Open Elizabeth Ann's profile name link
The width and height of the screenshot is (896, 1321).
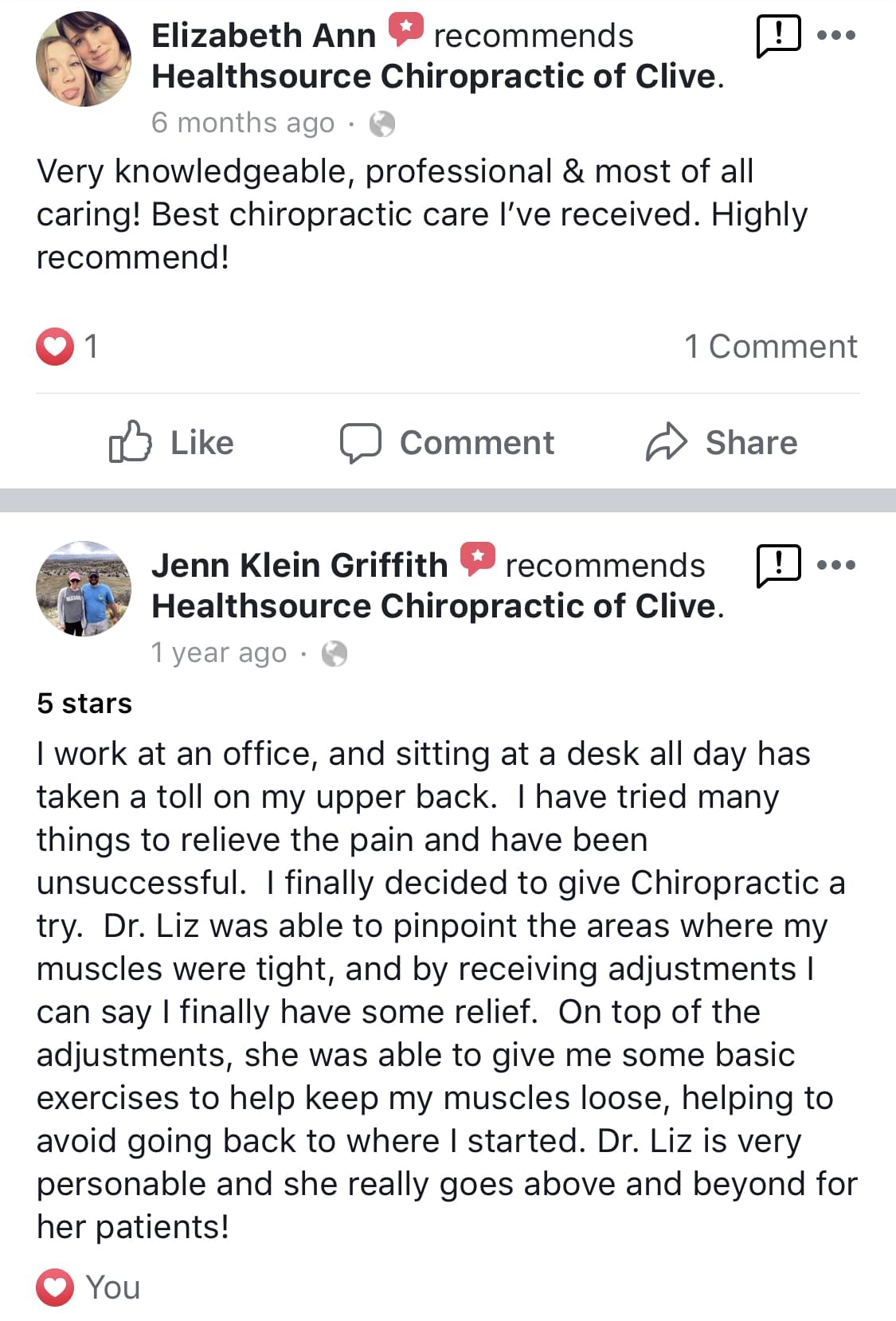coord(263,36)
